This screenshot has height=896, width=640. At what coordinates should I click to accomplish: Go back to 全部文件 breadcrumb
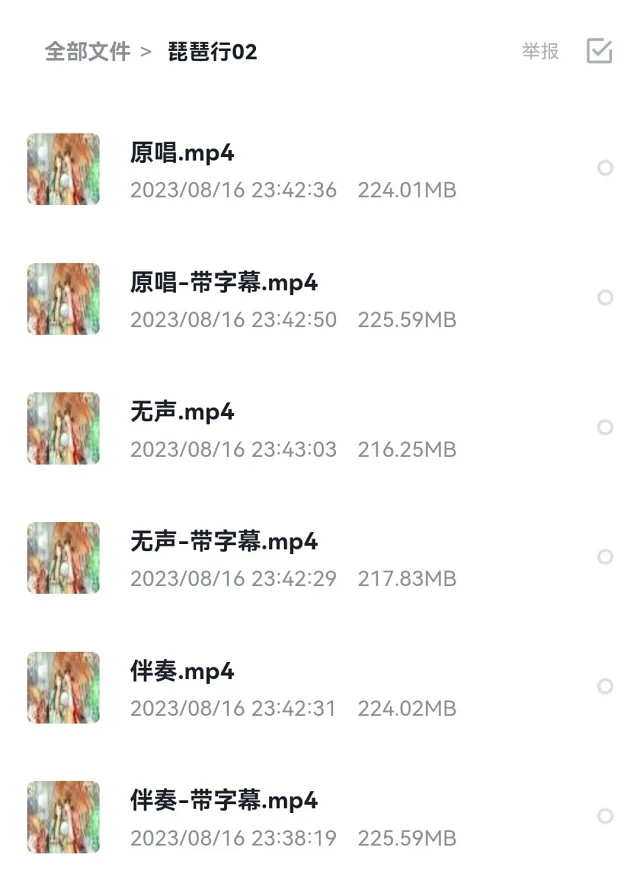click(x=87, y=52)
